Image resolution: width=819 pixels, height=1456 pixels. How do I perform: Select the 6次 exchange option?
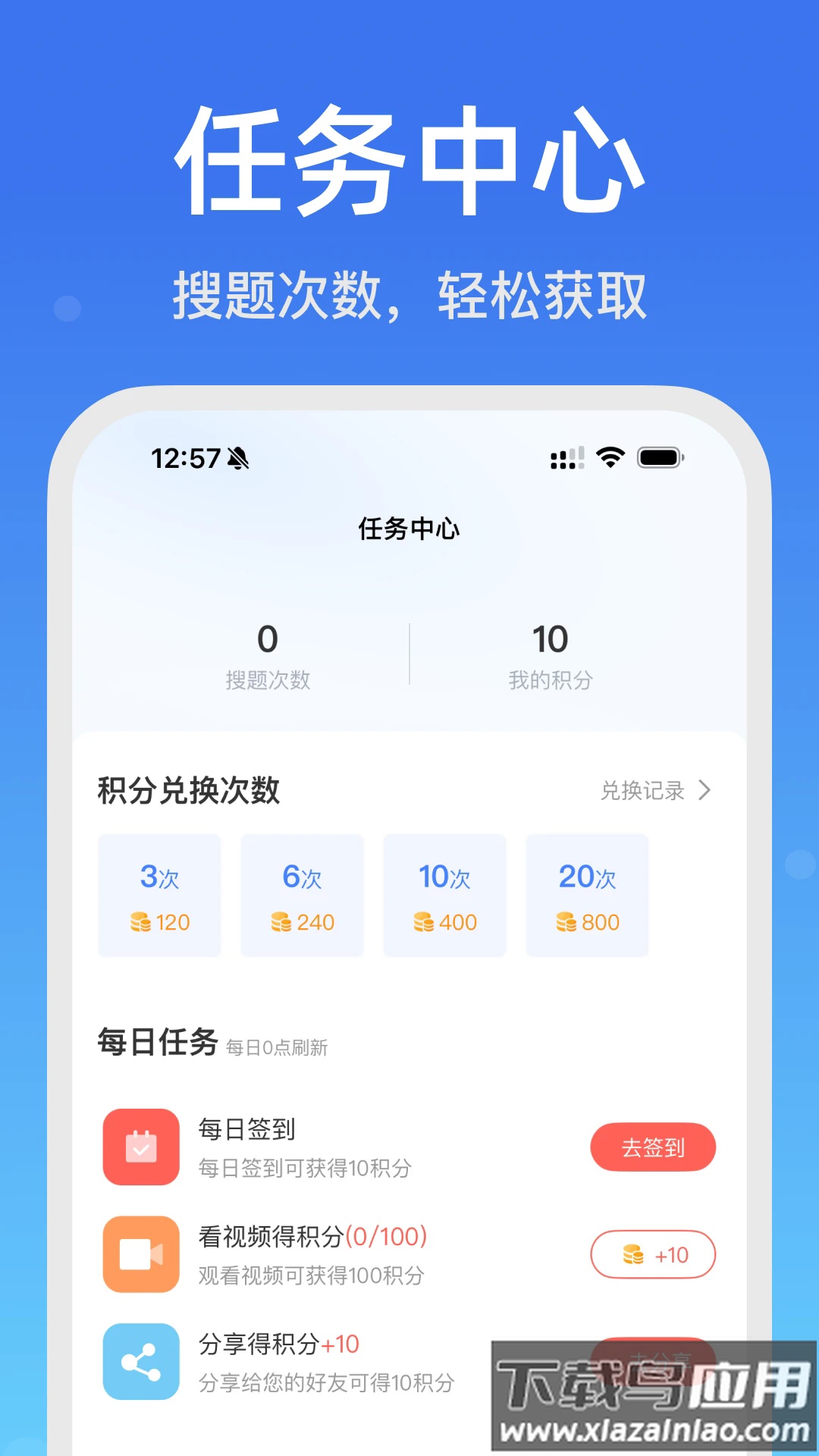point(302,896)
